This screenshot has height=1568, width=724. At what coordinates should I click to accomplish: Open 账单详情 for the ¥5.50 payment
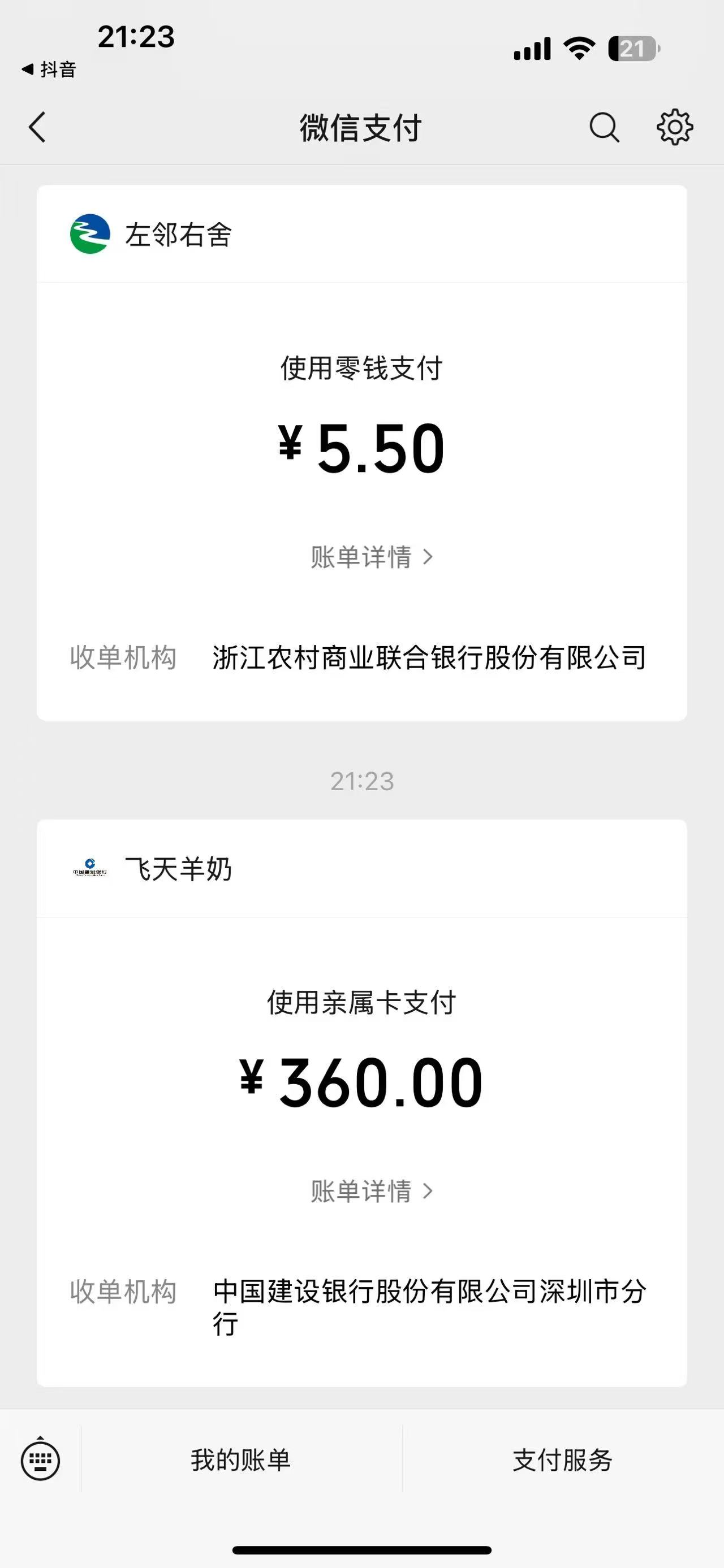[x=371, y=557]
